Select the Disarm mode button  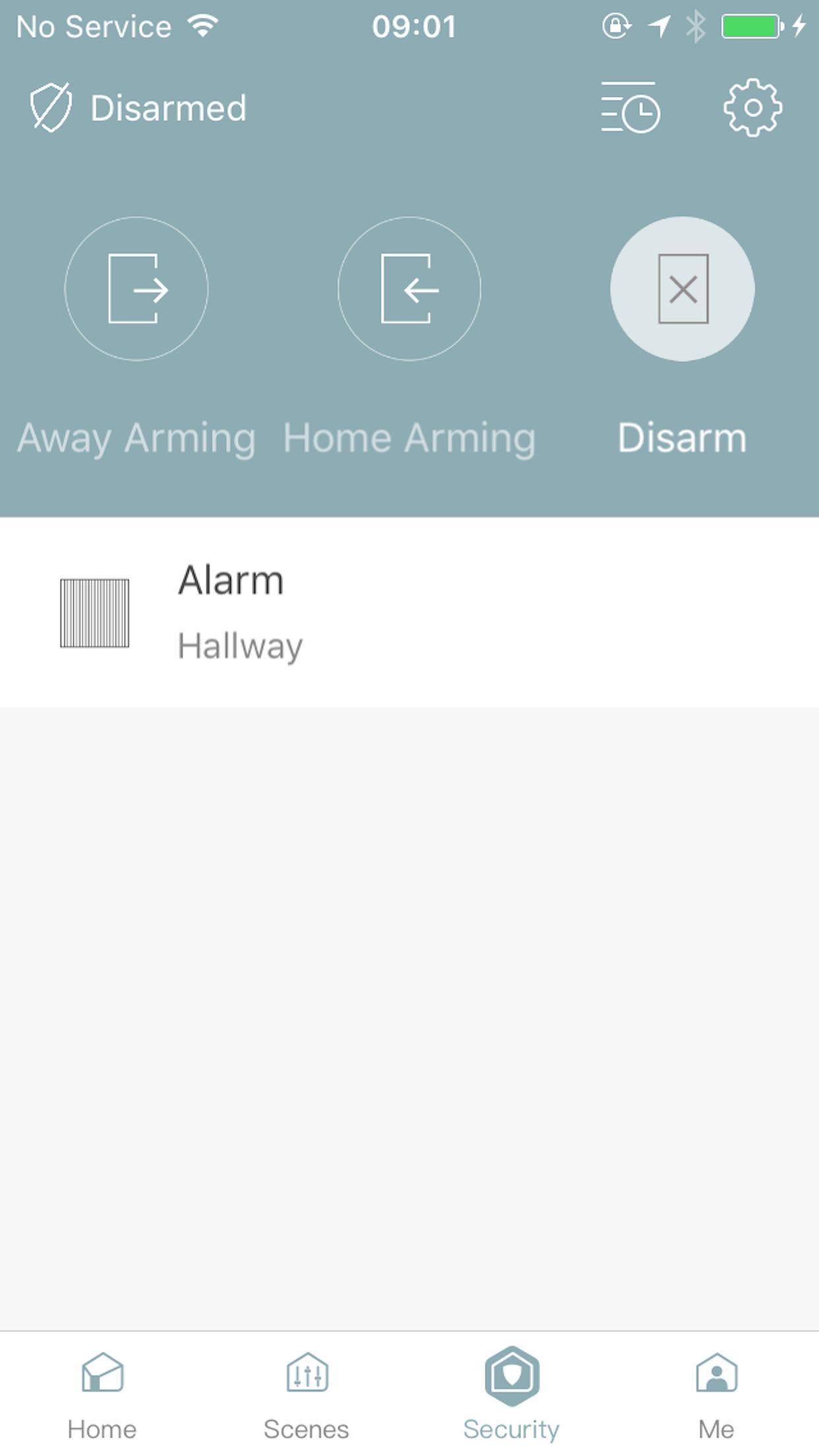tap(682, 289)
